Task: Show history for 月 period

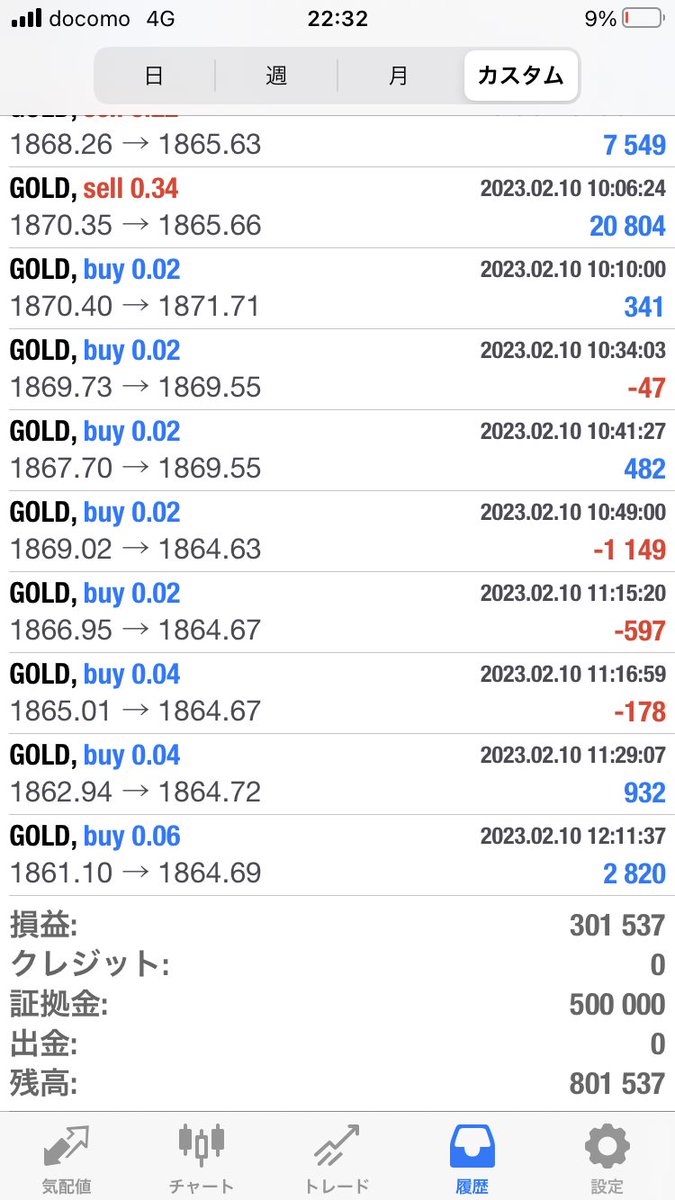Action: 399,76
